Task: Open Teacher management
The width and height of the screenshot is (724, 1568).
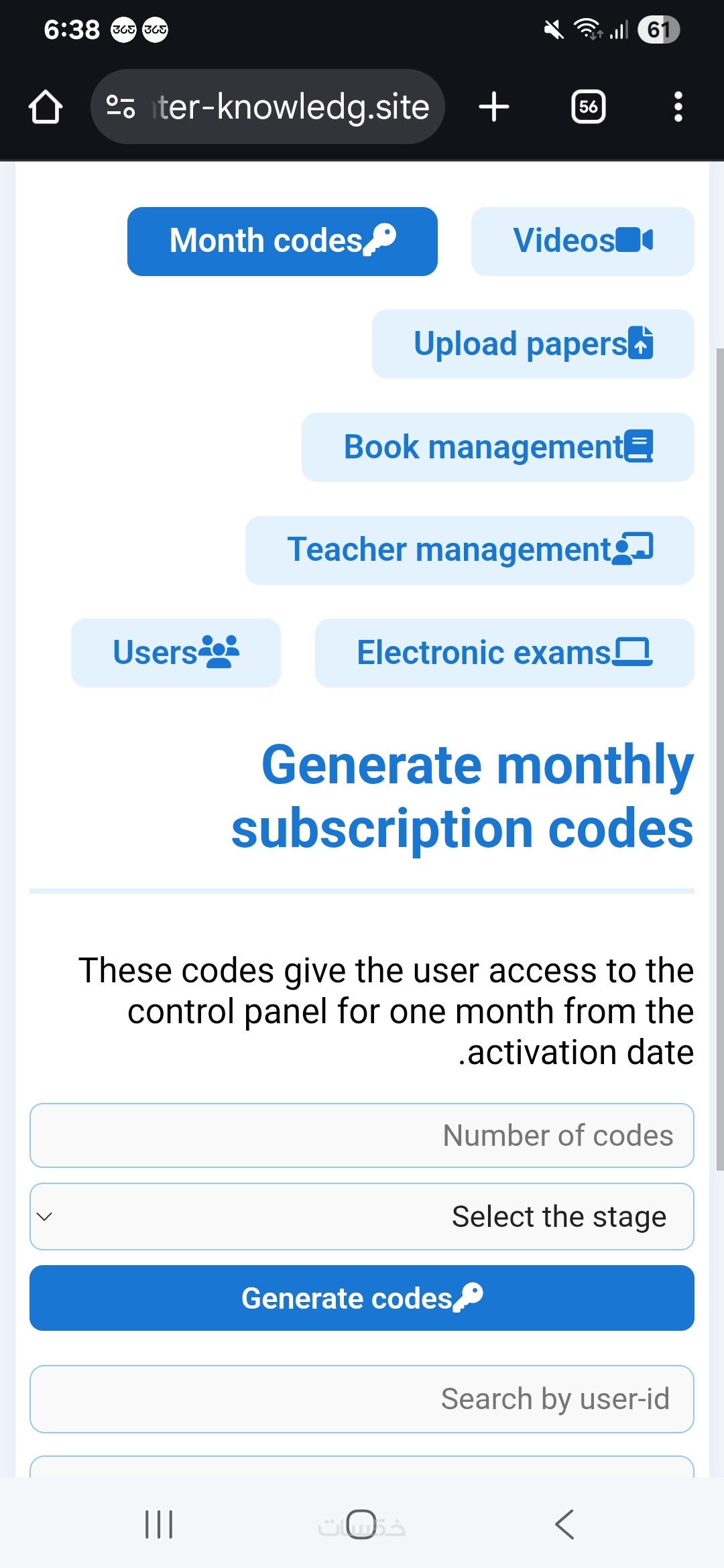Action: click(469, 550)
